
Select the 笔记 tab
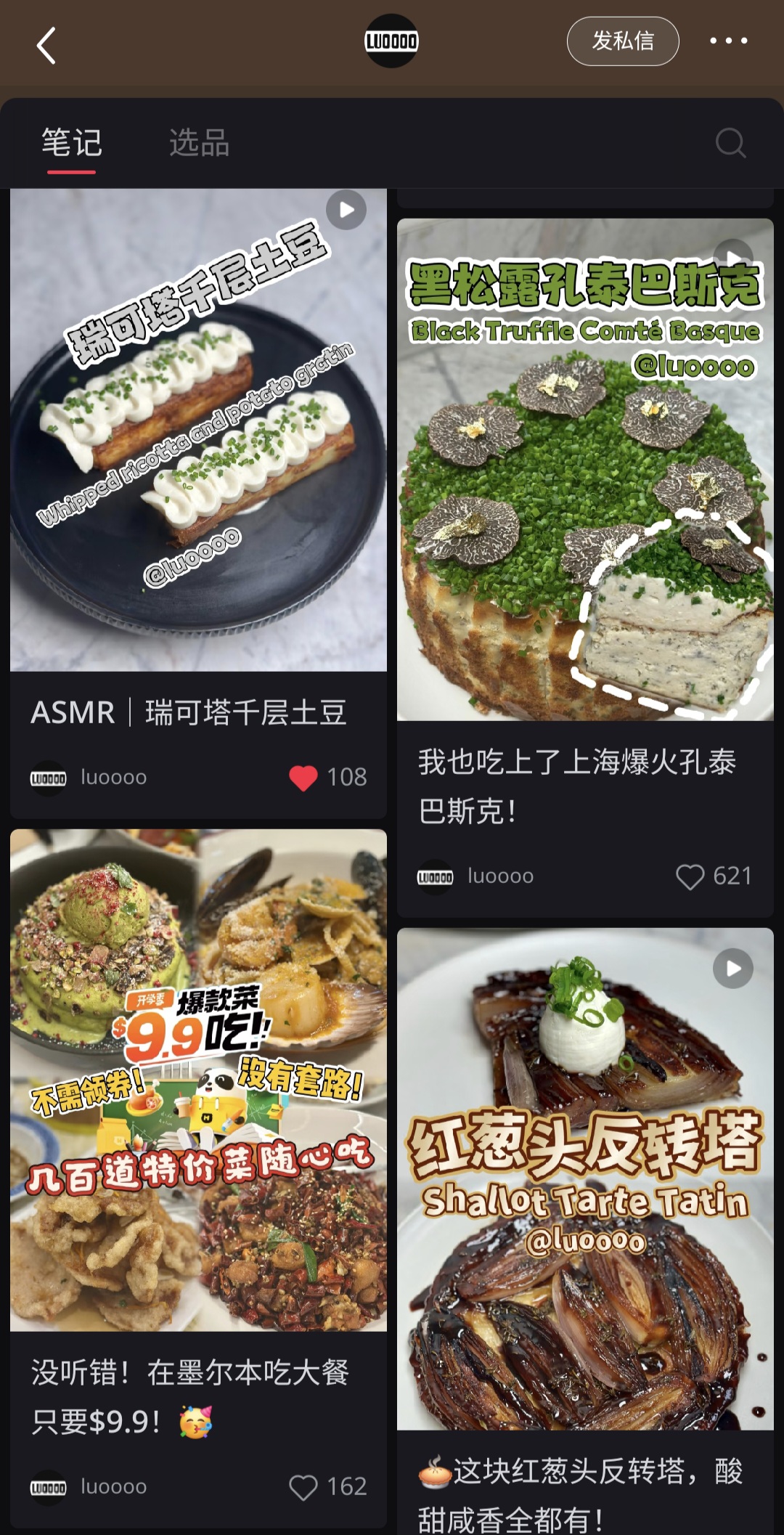[71, 142]
